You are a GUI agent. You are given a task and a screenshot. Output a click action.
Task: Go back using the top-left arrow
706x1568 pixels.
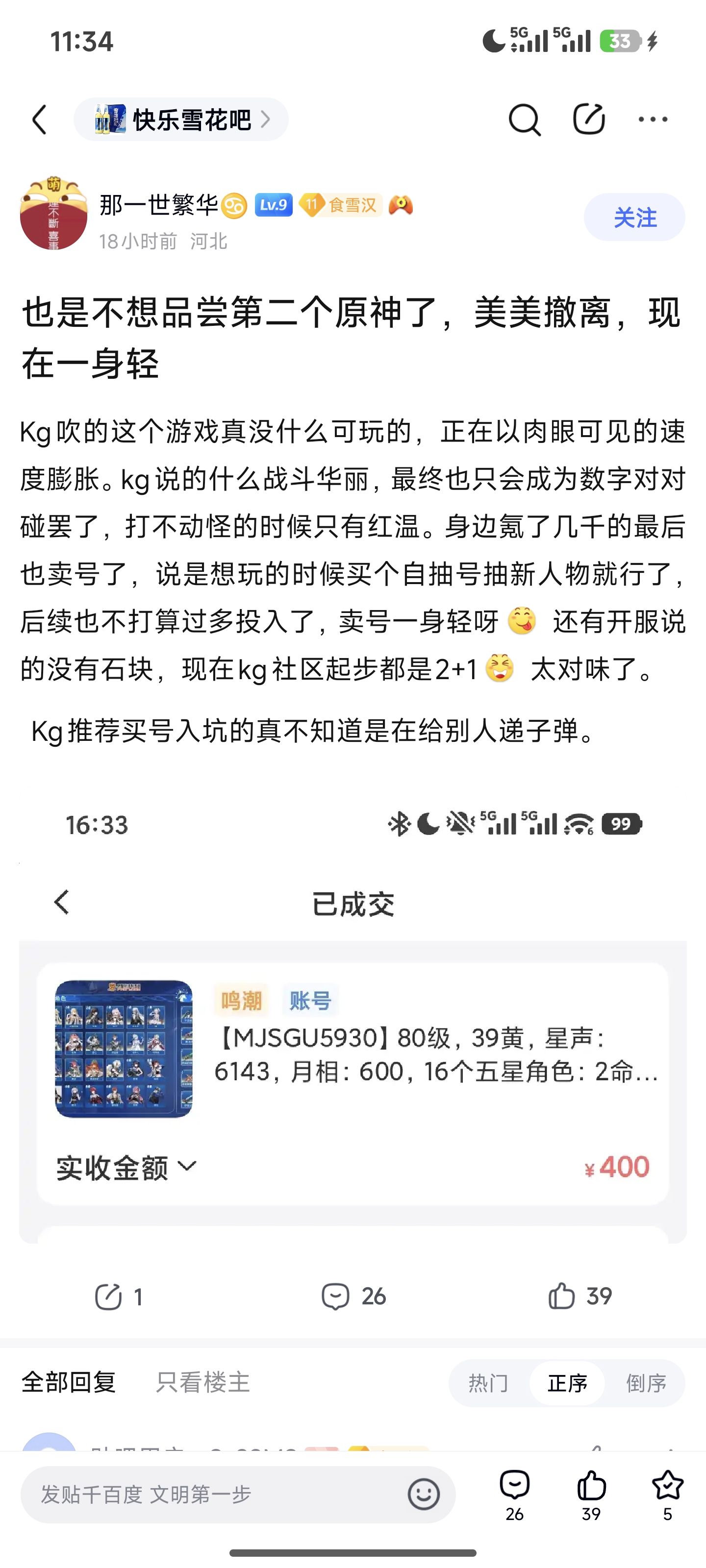point(40,119)
